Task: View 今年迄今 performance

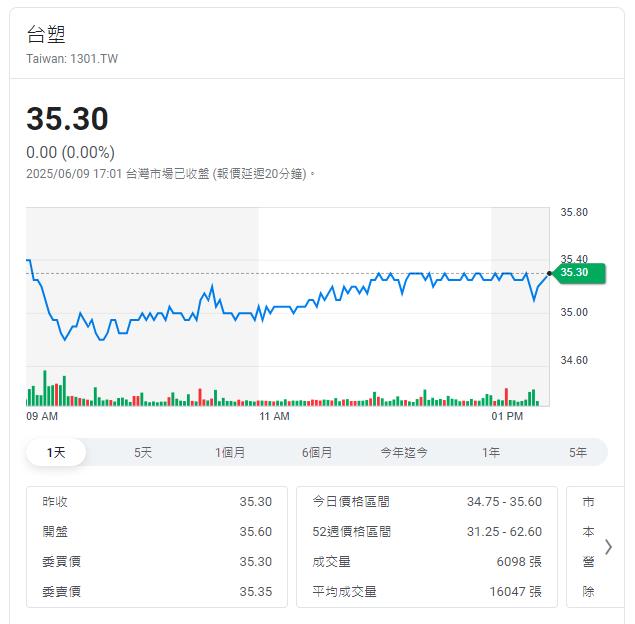Action: [404, 452]
